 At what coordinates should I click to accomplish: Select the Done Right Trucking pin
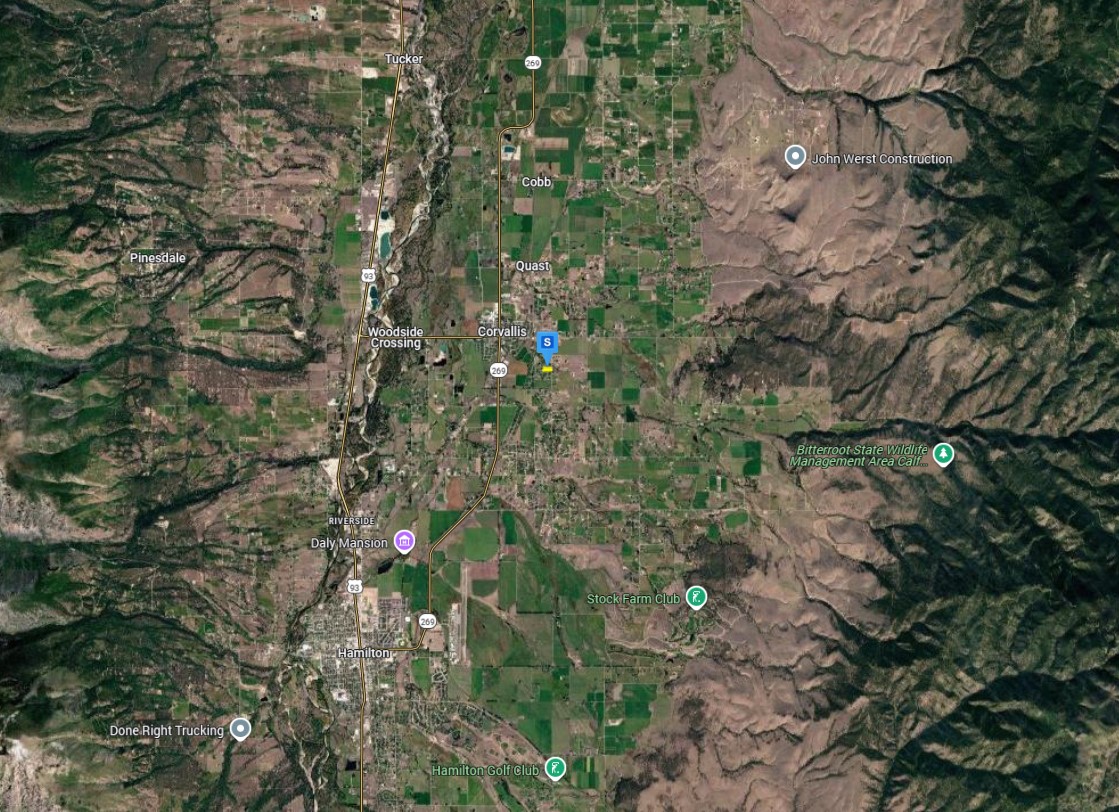pyautogui.click(x=240, y=729)
